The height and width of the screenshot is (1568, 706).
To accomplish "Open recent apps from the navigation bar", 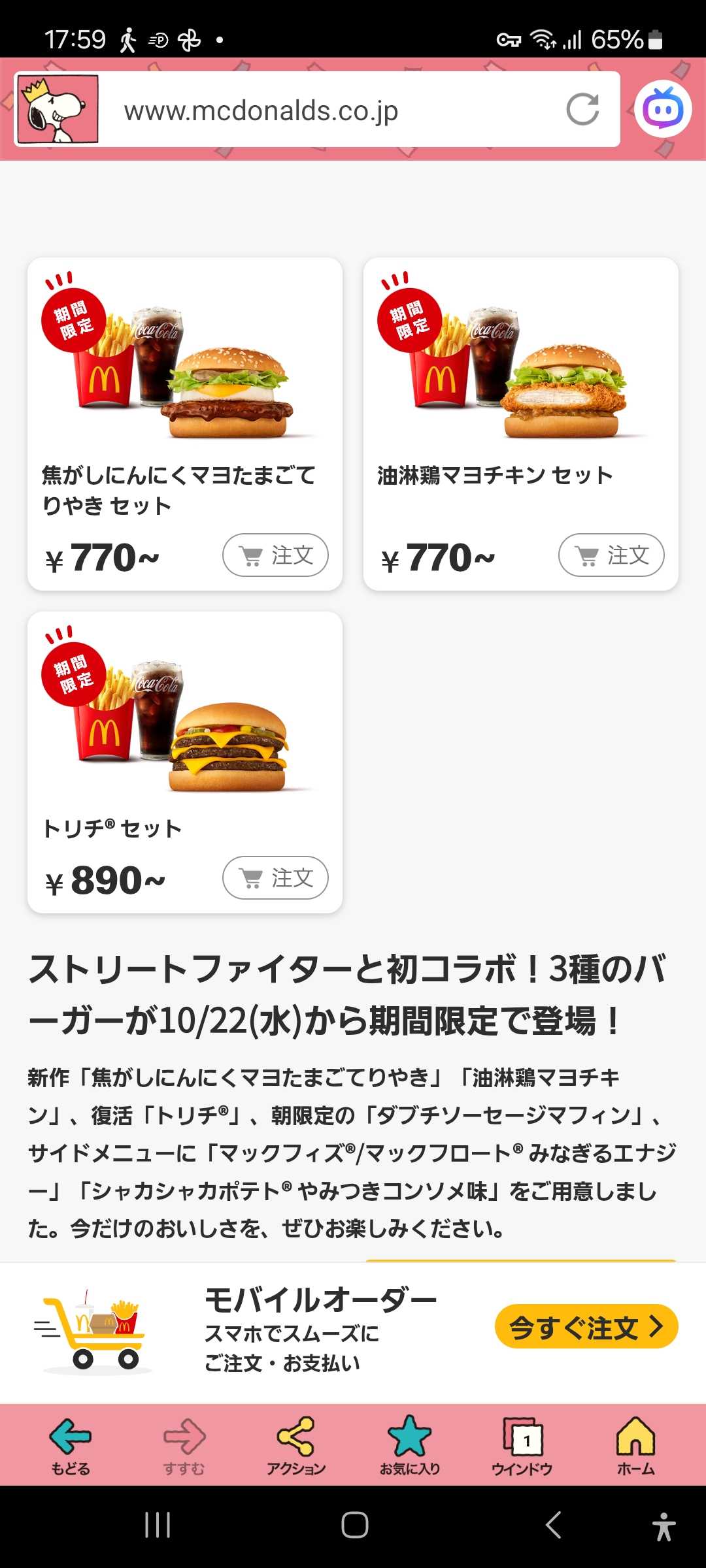I will click(158, 1526).
